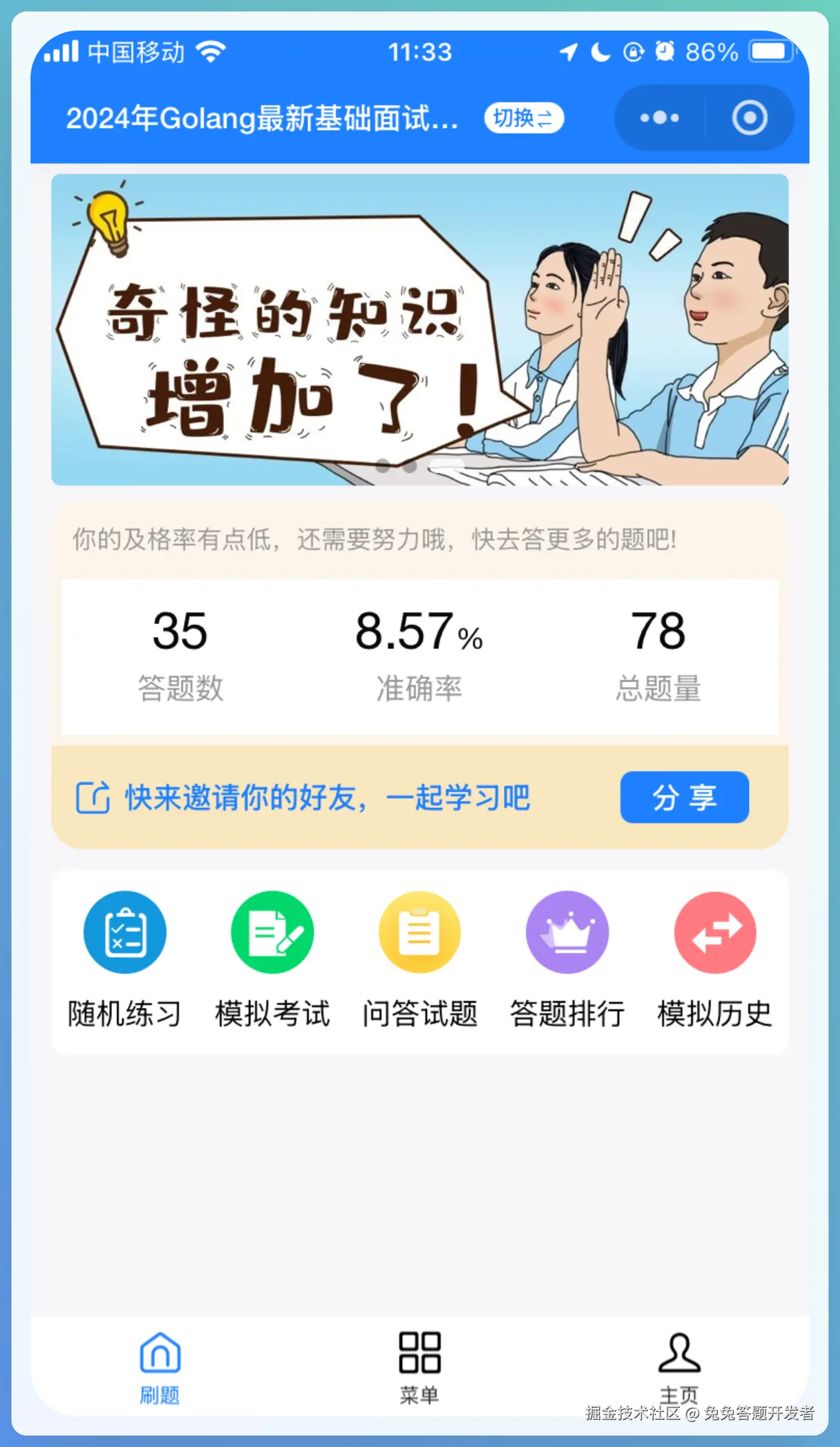840x1447 pixels.
Task: Tap the 分享 share button
Action: point(684,798)
